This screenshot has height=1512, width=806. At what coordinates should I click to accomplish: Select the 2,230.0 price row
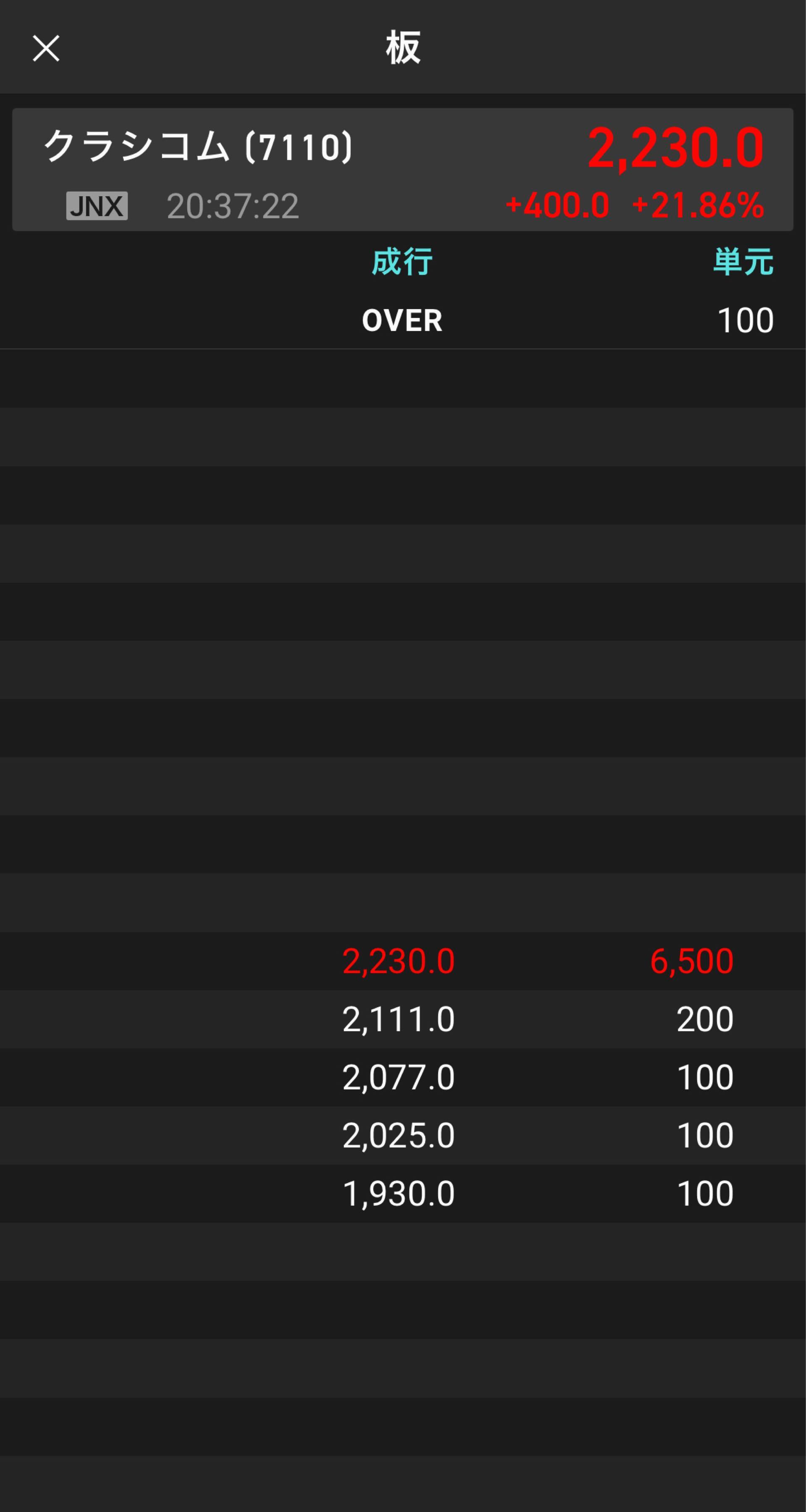[399, 961]
